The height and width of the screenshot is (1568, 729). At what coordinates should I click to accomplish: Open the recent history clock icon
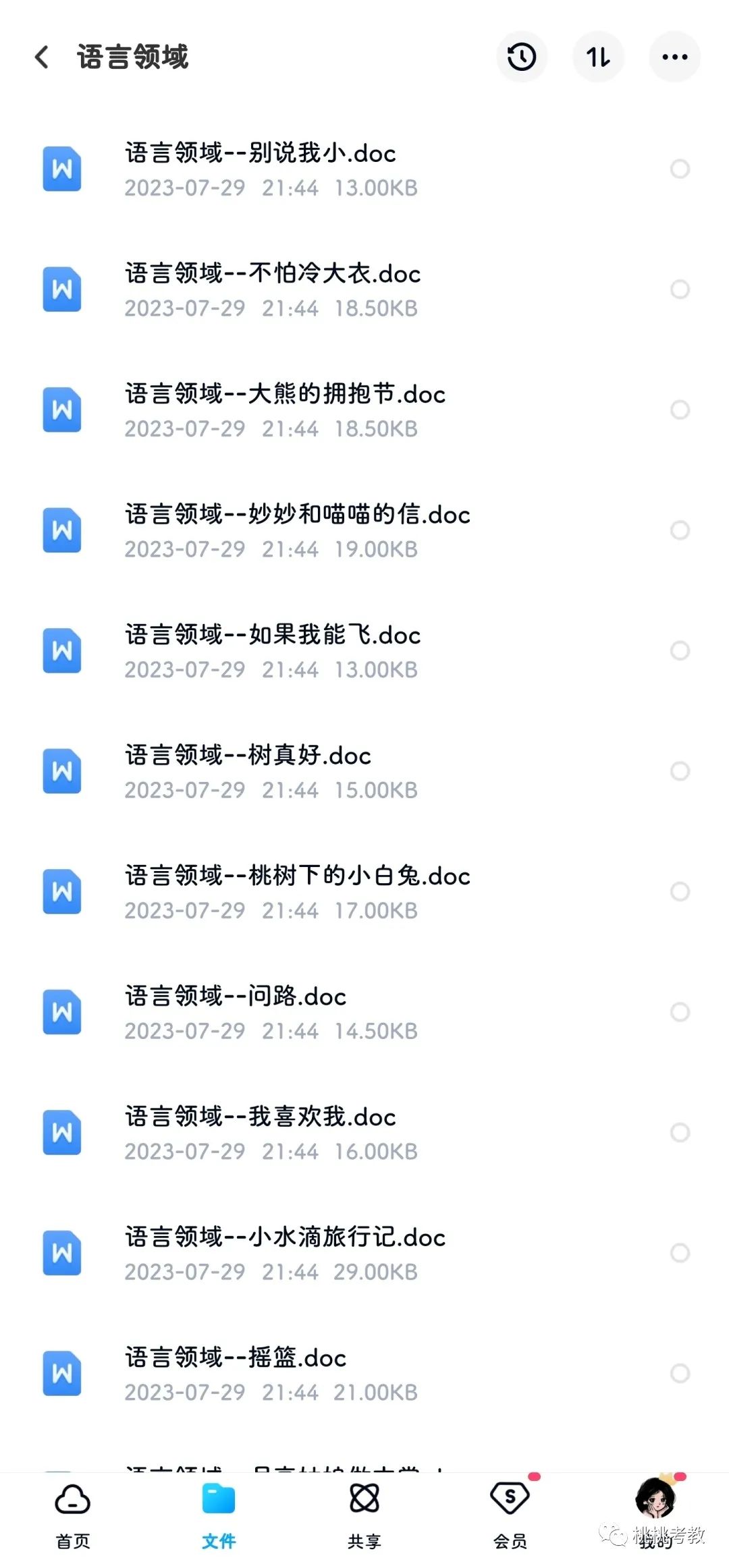coord(522,57)
